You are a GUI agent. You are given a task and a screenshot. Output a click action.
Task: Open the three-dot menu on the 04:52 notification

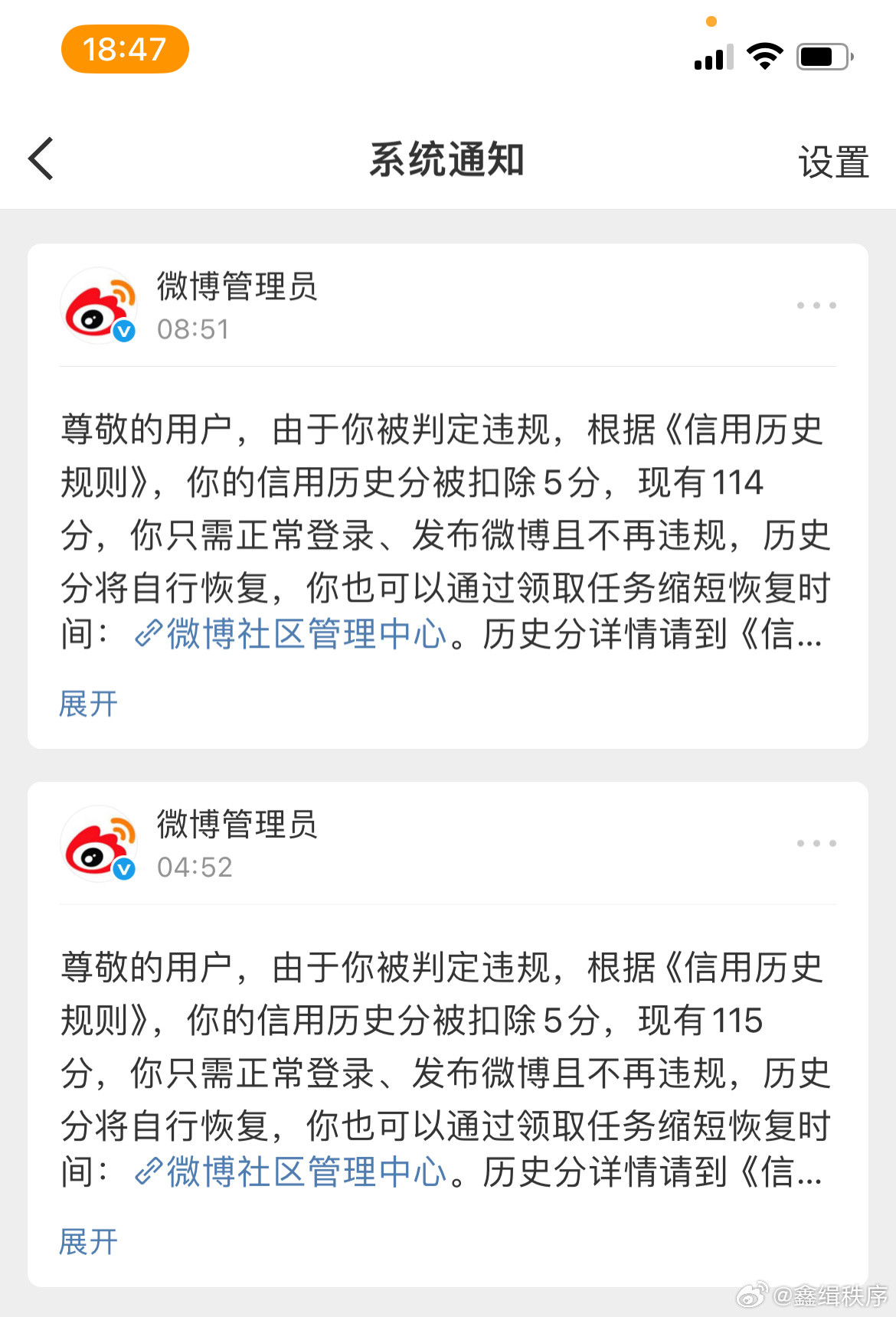pos(816,843)
